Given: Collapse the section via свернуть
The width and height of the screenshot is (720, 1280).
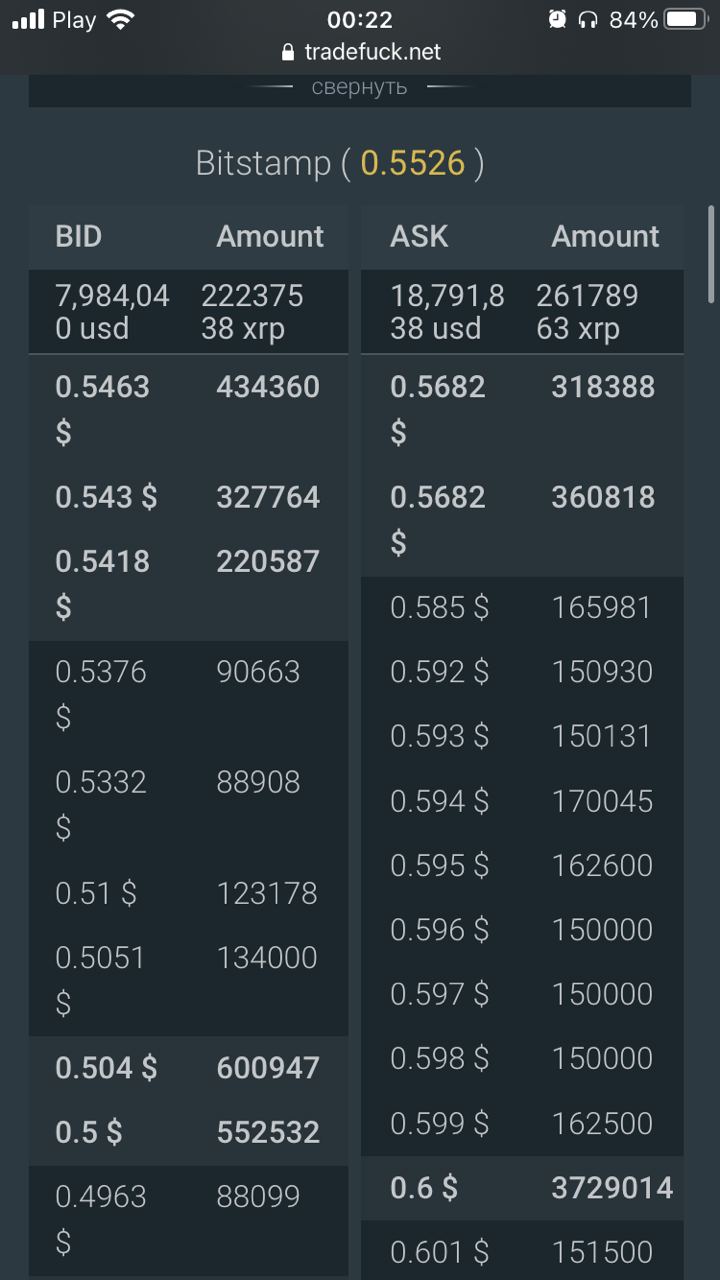Looking at the screenshot, I should [x=359, y=87].
